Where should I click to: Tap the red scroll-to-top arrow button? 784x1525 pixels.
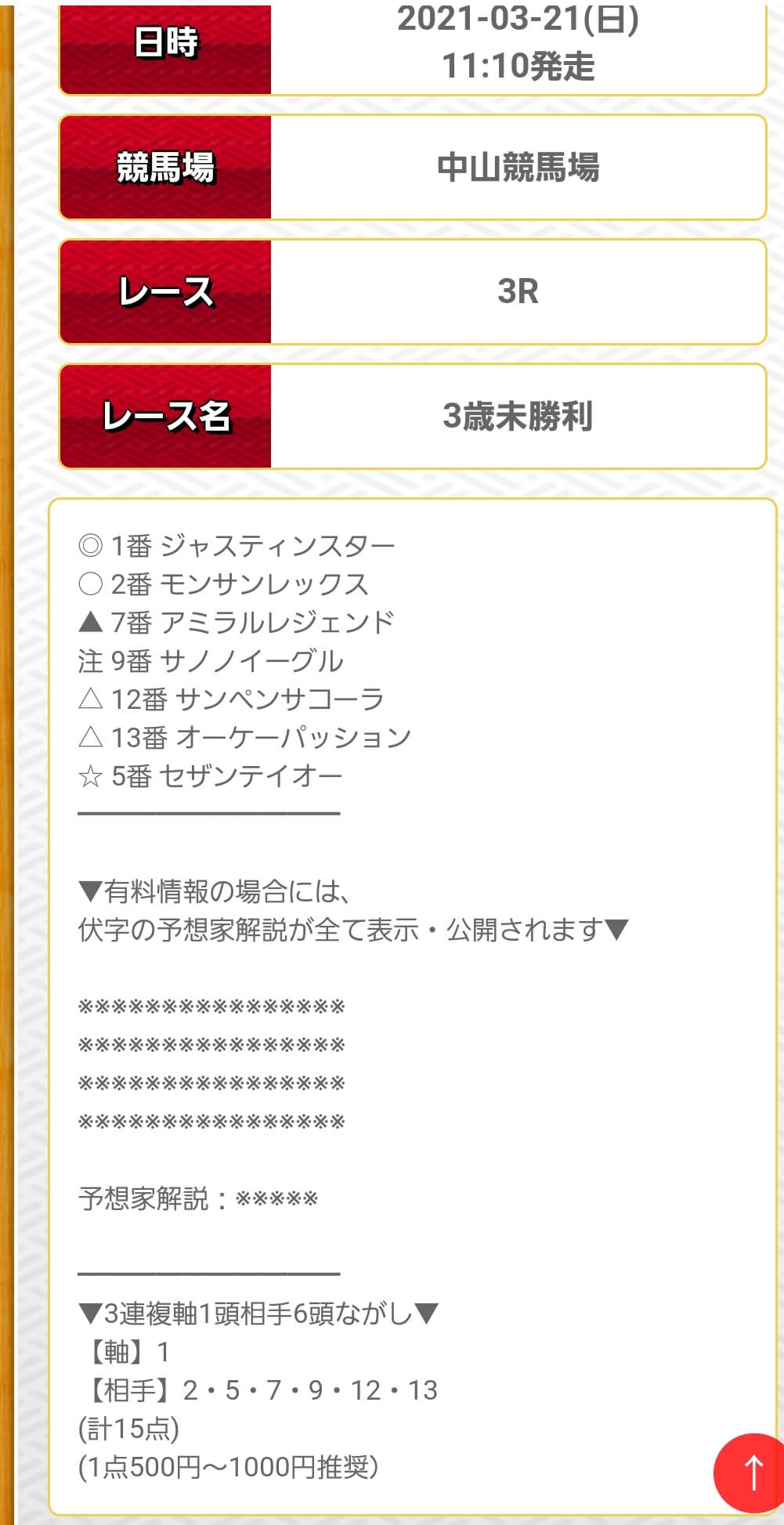(x=752, y=1473)
